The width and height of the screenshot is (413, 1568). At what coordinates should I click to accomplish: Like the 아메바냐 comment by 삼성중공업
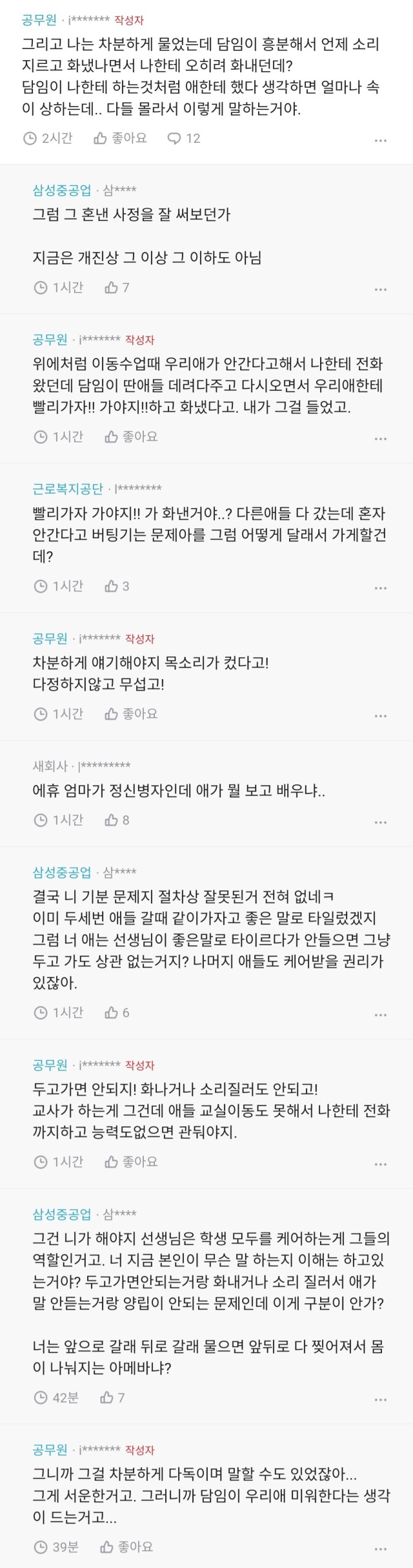click(112, 1397)
